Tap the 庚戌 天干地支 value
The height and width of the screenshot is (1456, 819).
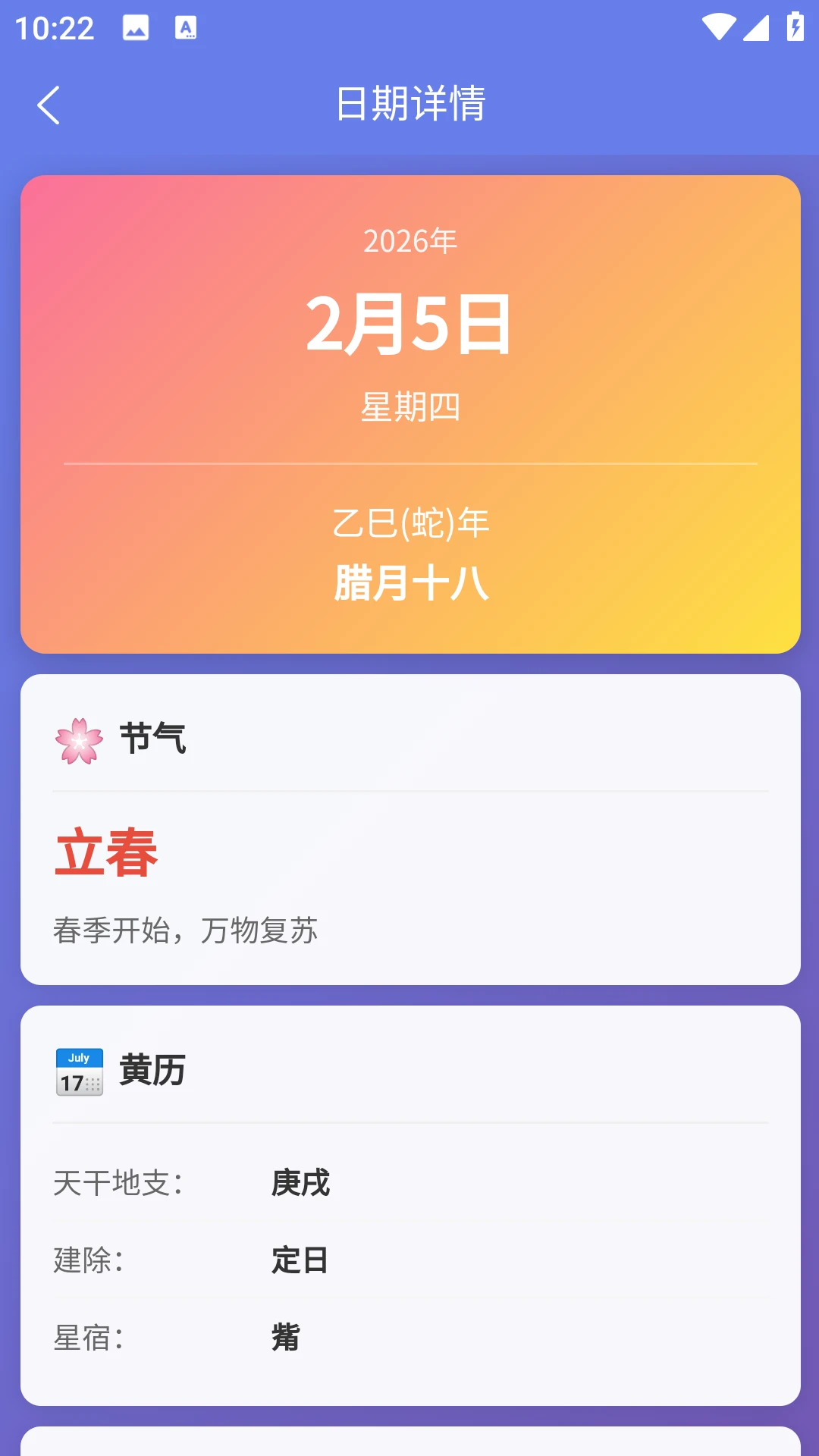tap(301, 1182)
